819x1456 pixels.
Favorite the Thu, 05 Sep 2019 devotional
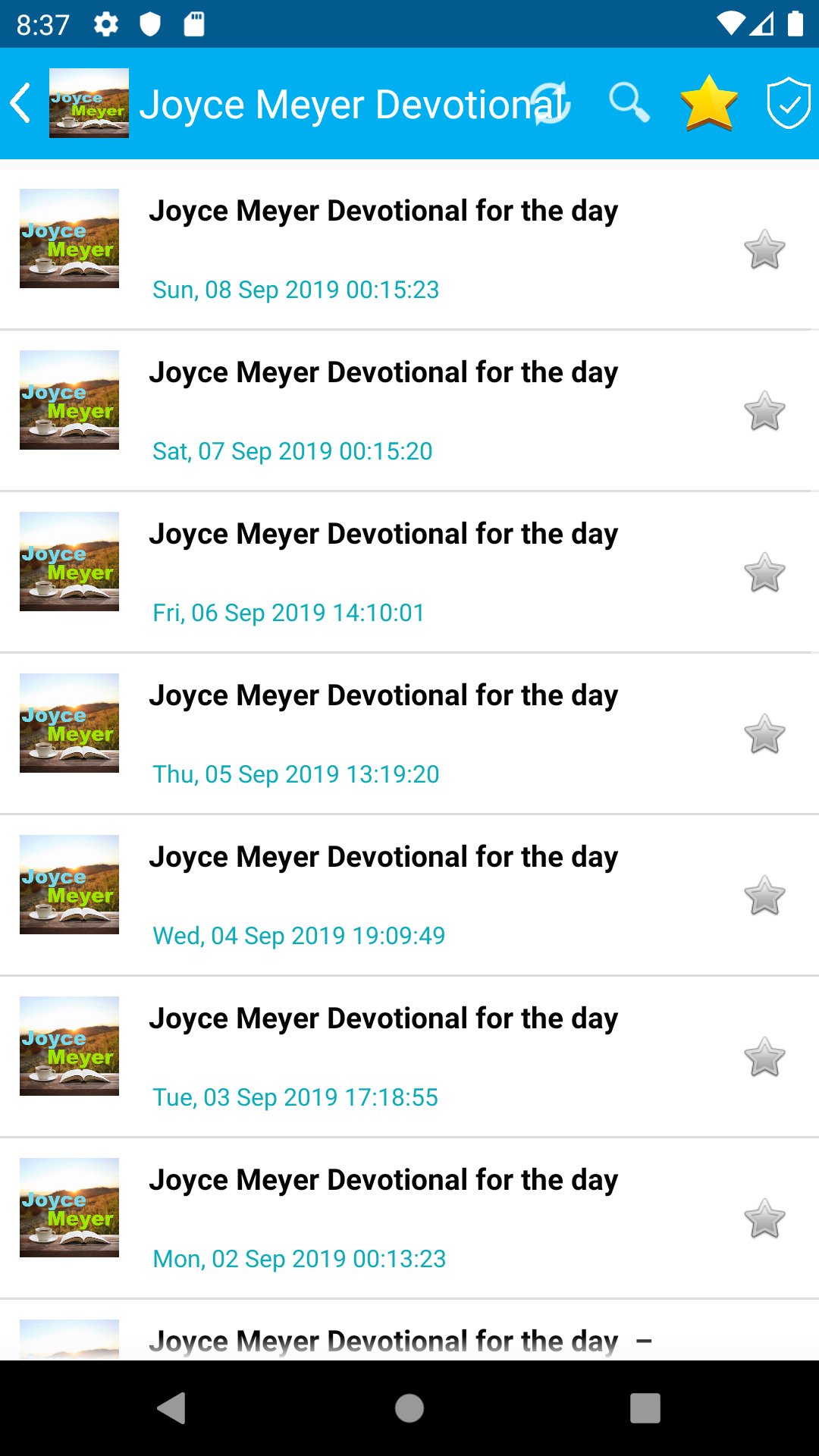pos(764,734)
